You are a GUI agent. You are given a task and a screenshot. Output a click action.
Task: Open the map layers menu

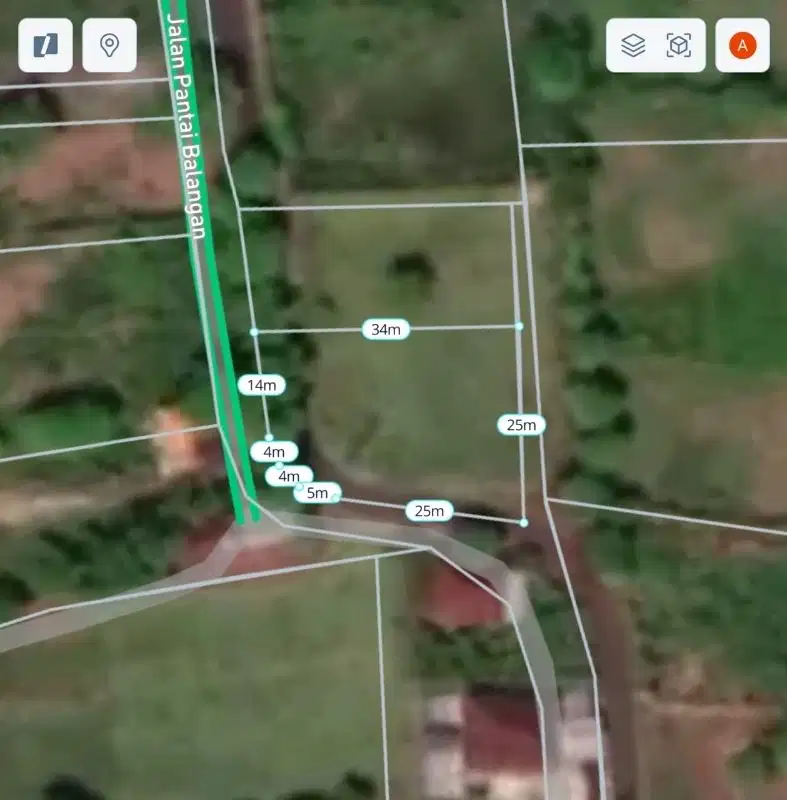coord(633,45)
